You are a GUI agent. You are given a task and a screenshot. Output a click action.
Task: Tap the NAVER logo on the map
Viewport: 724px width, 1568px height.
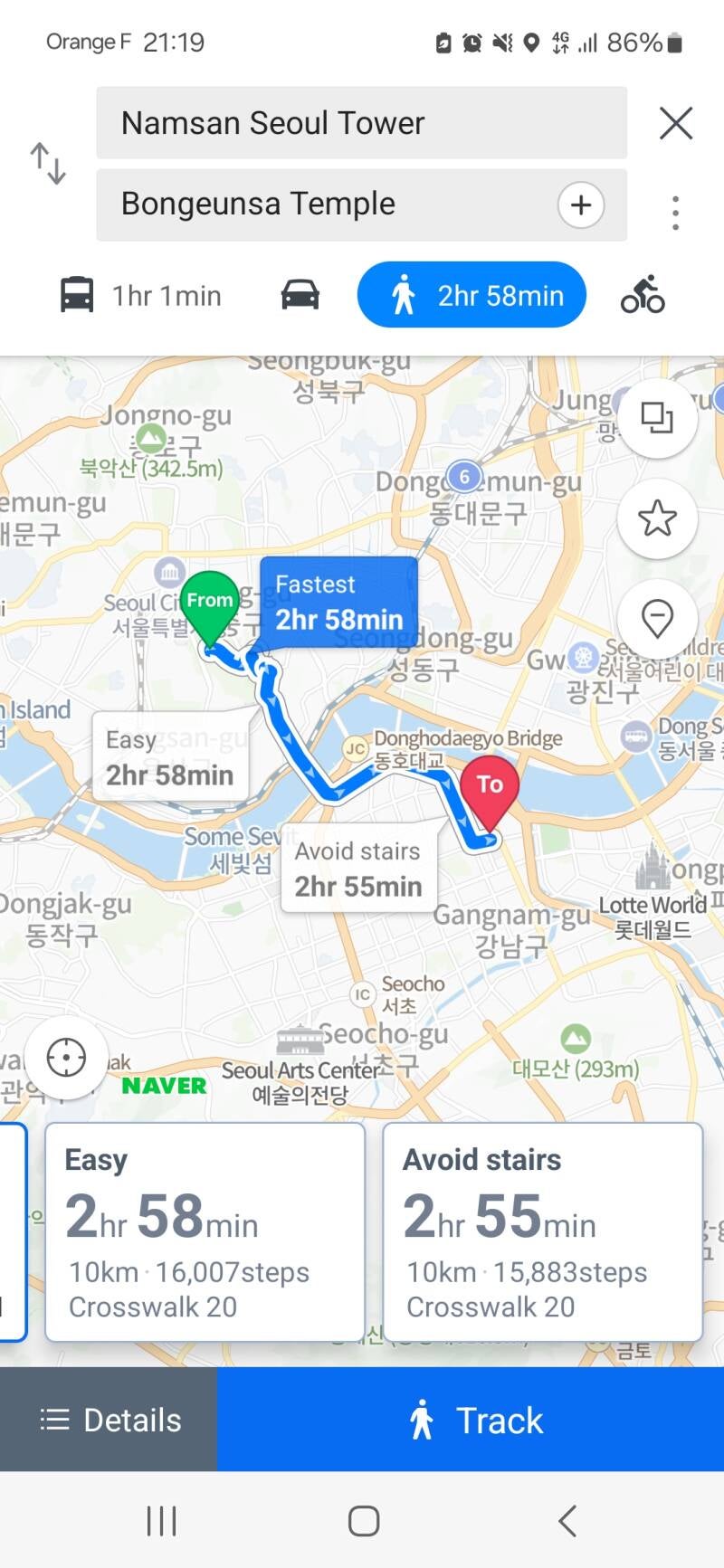pos(163,1087)
